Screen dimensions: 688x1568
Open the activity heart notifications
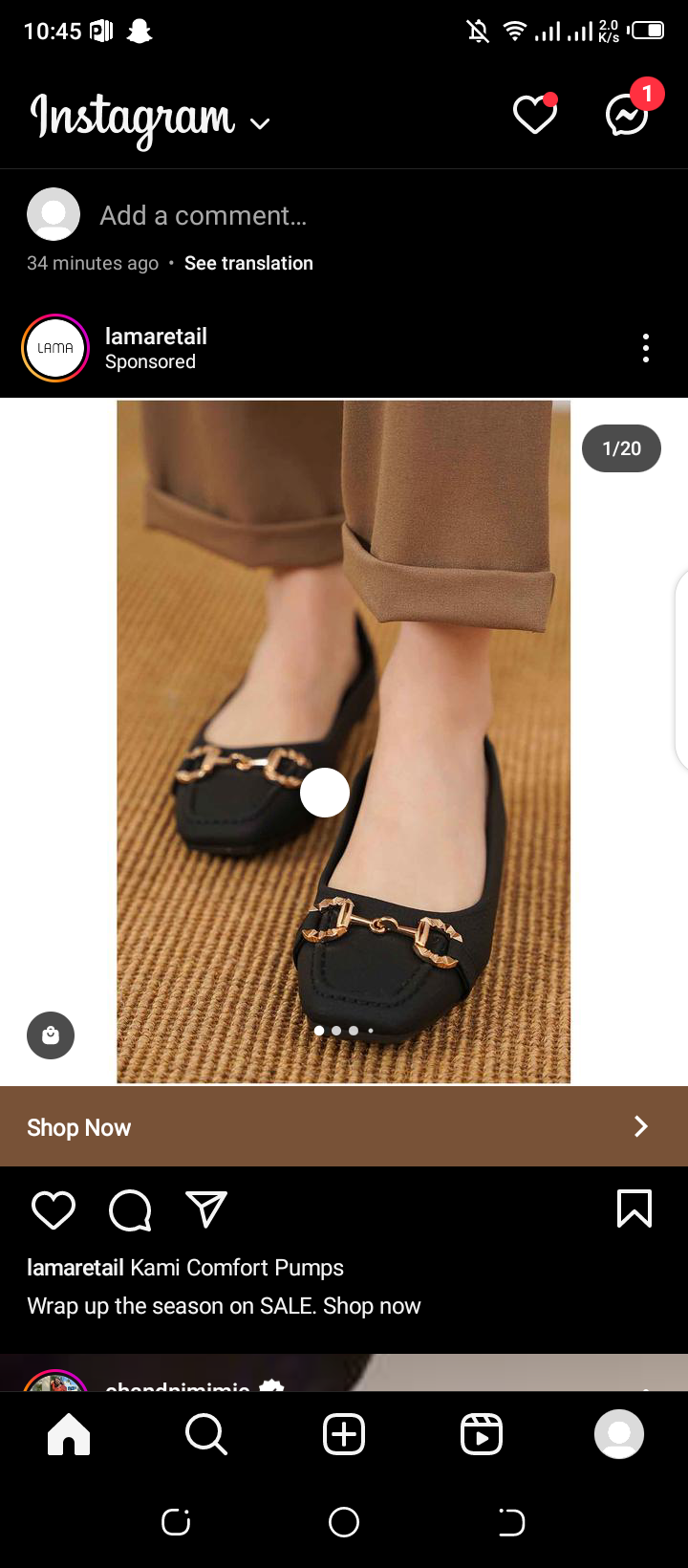point(534,116)
